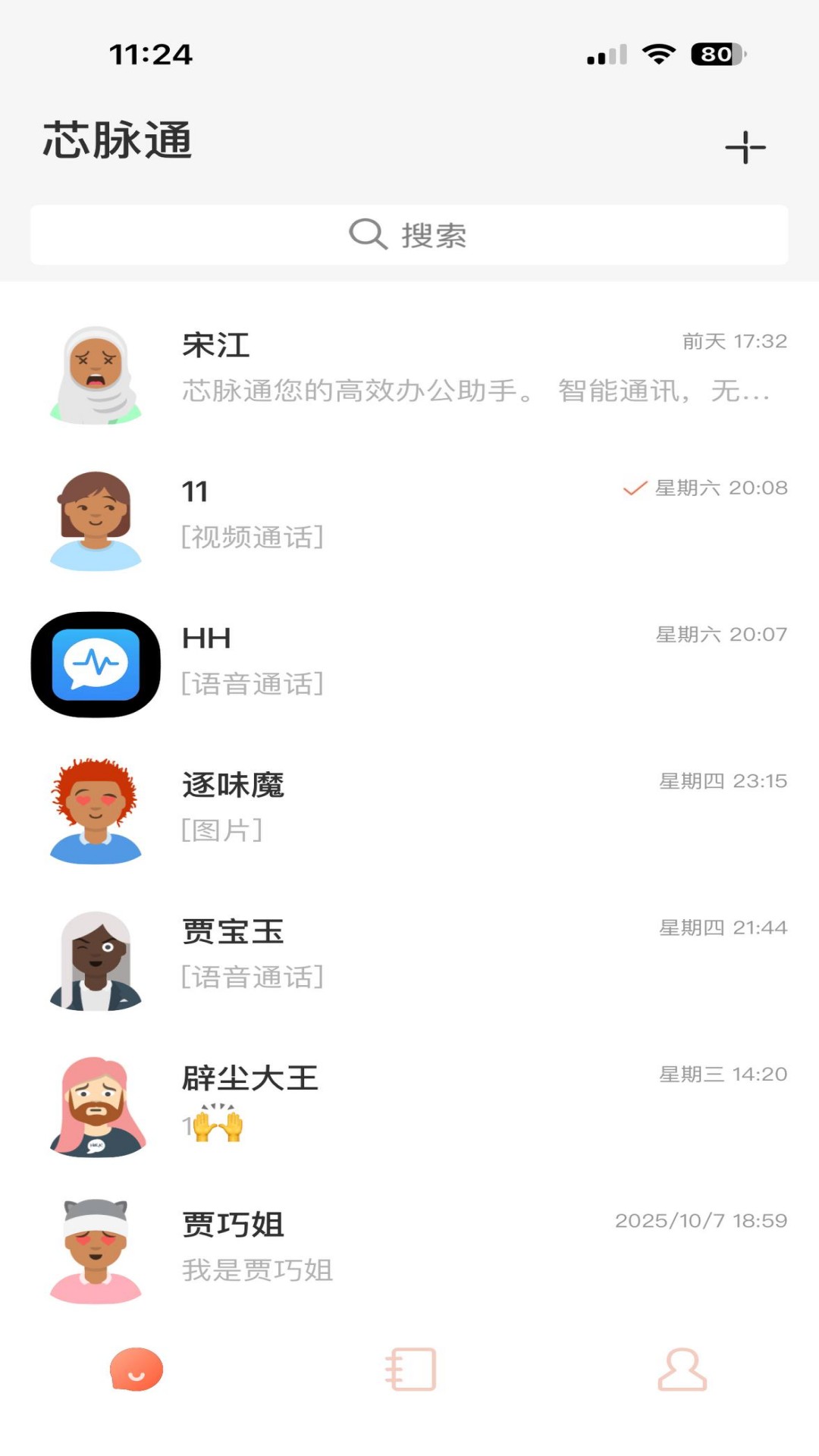Tap the search magnifier icon

click(367, 234)
